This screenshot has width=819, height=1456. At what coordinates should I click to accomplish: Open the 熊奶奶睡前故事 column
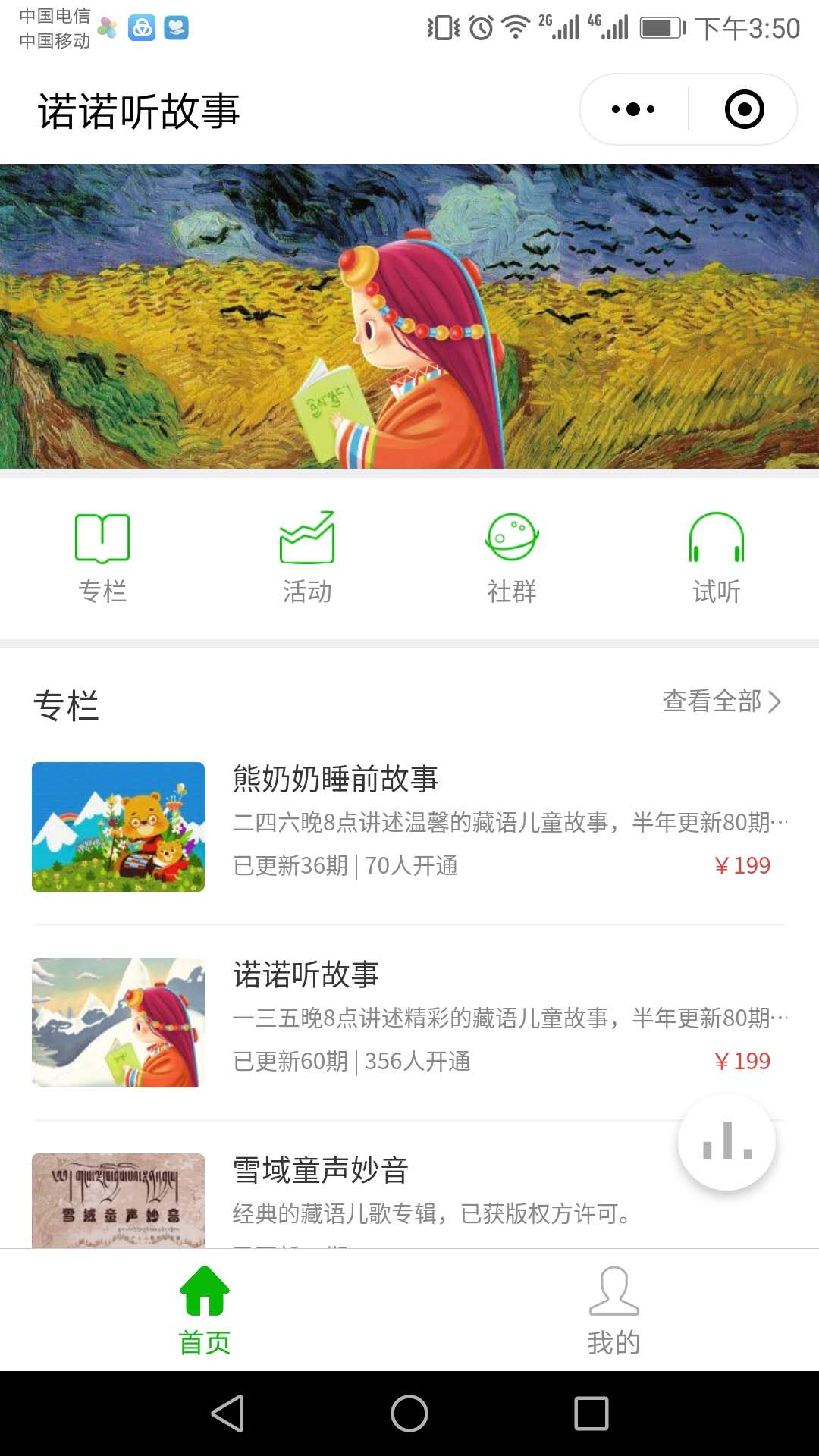[x=409, y=827]
